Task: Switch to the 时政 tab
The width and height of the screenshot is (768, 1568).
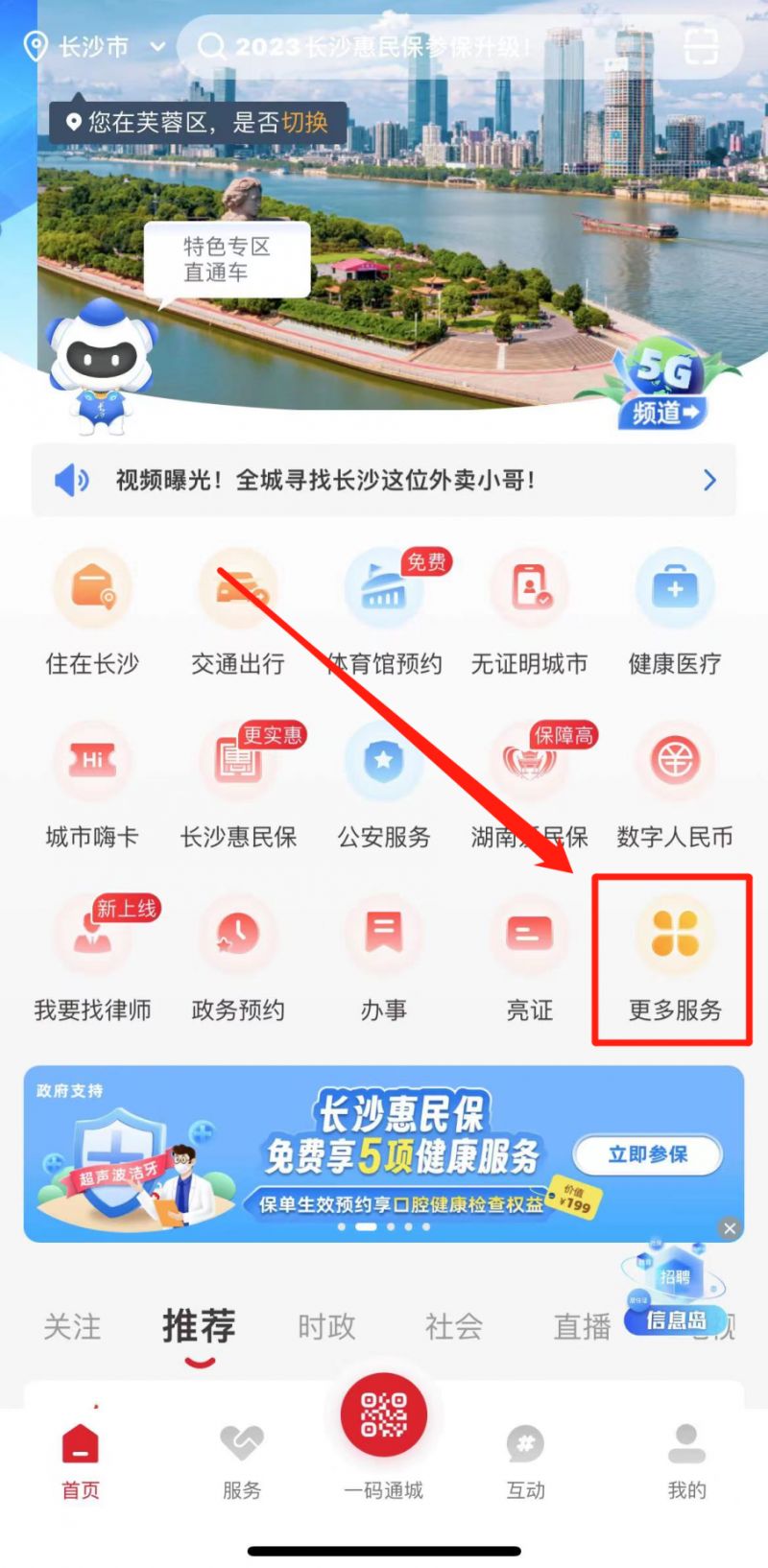Action: coord(326,1327)
